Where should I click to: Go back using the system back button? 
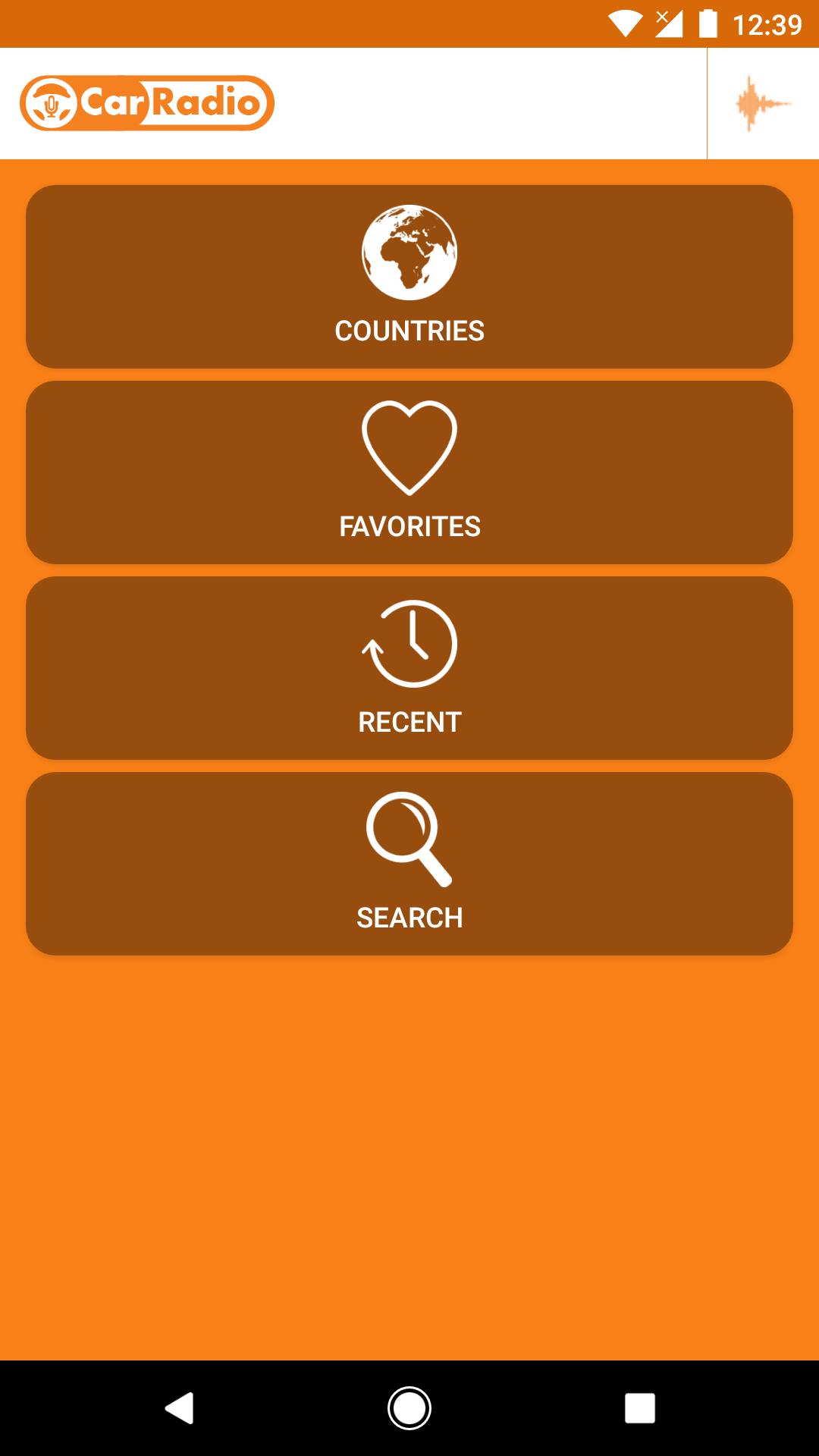(180, 1408)
